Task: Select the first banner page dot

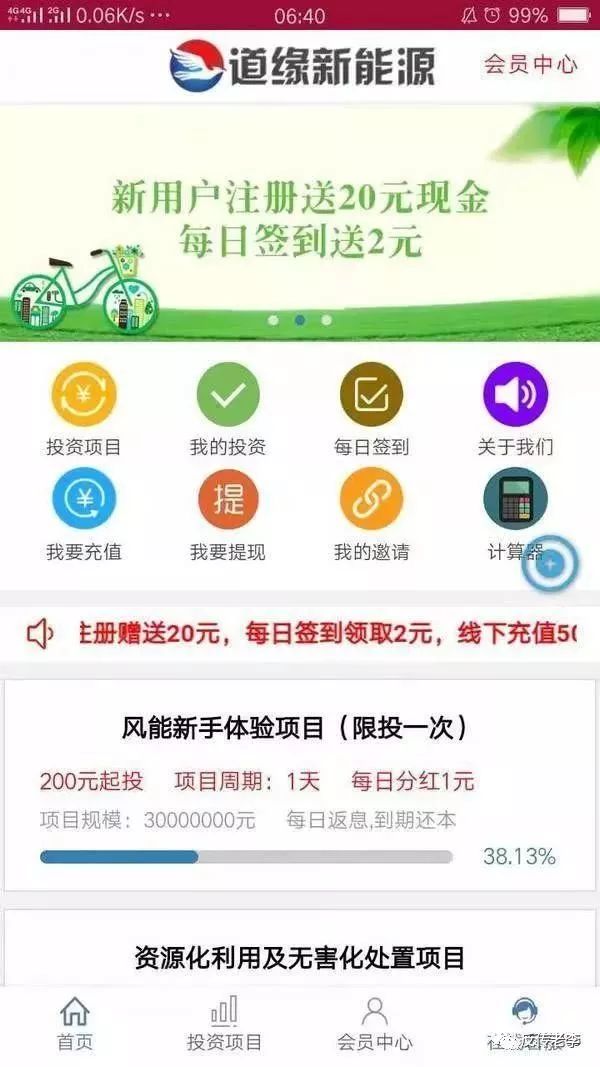Action: pos(273,320)
